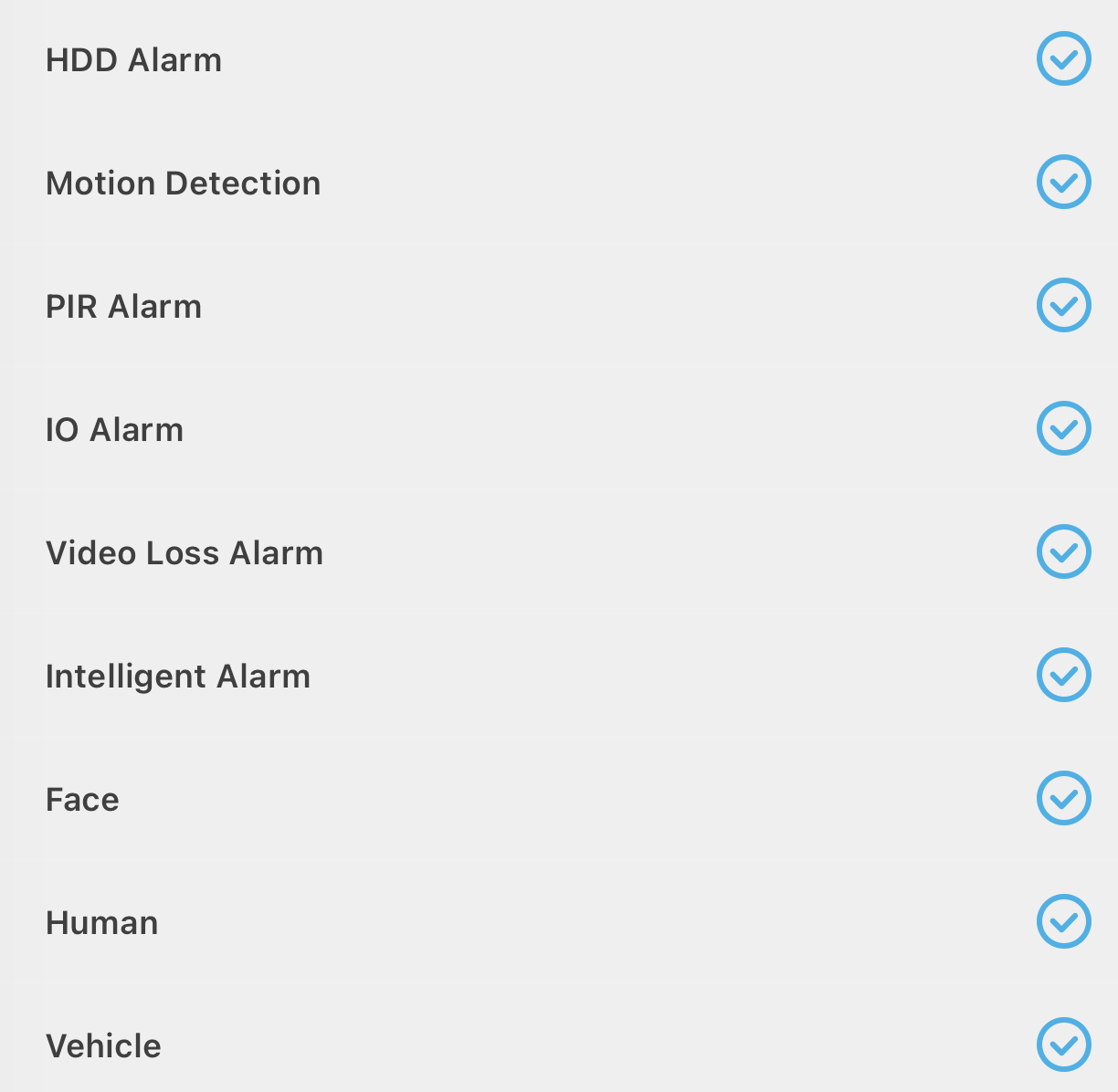Screen dimensions: 1118x1092
Task: Deselect PIR Alarm
Action: coord(1063,305)
